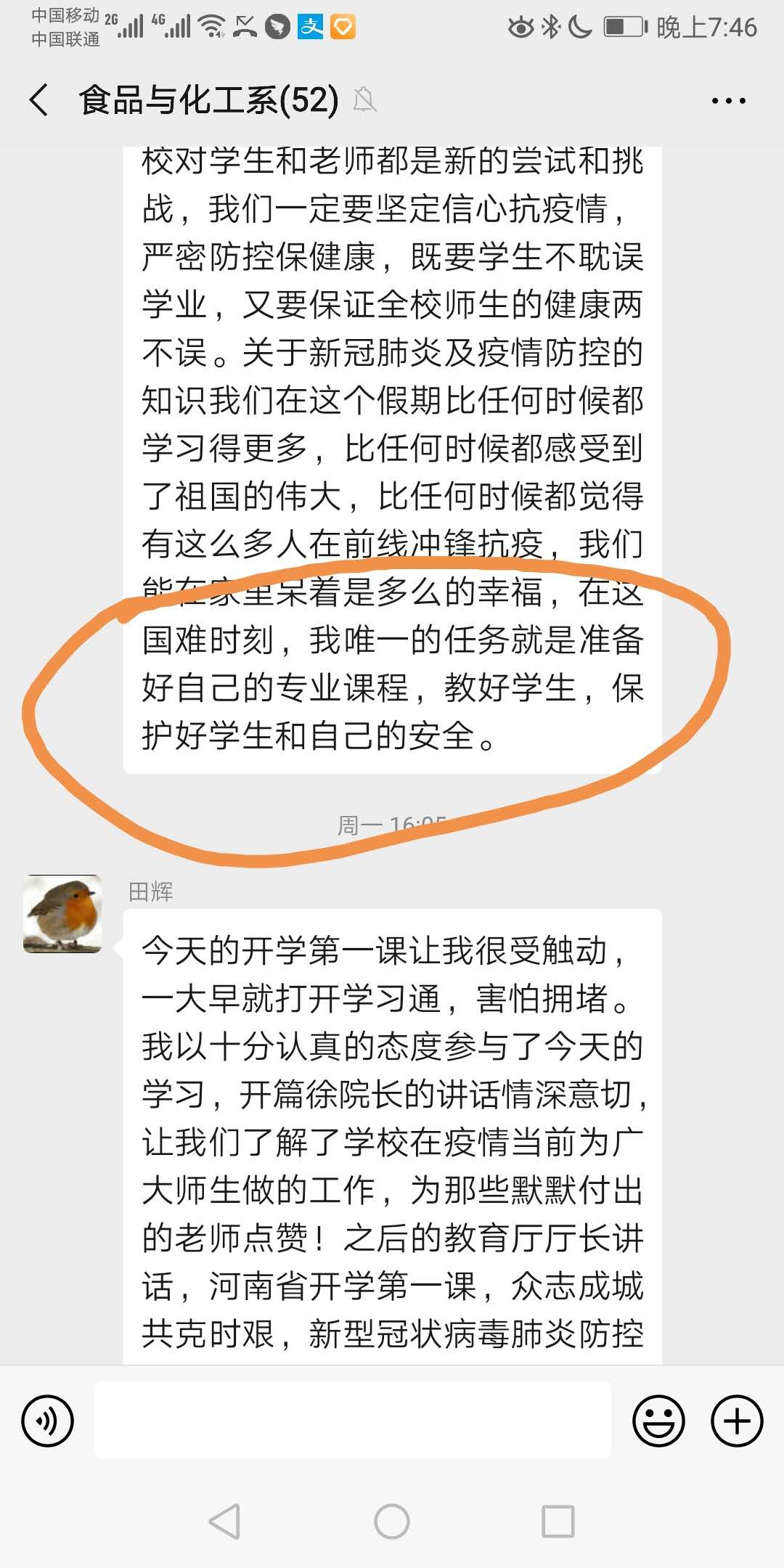Image resolution: width=784 pixels, height=1568 pixels.
Task: Tap the system home button
Action: coord(392,1521)
